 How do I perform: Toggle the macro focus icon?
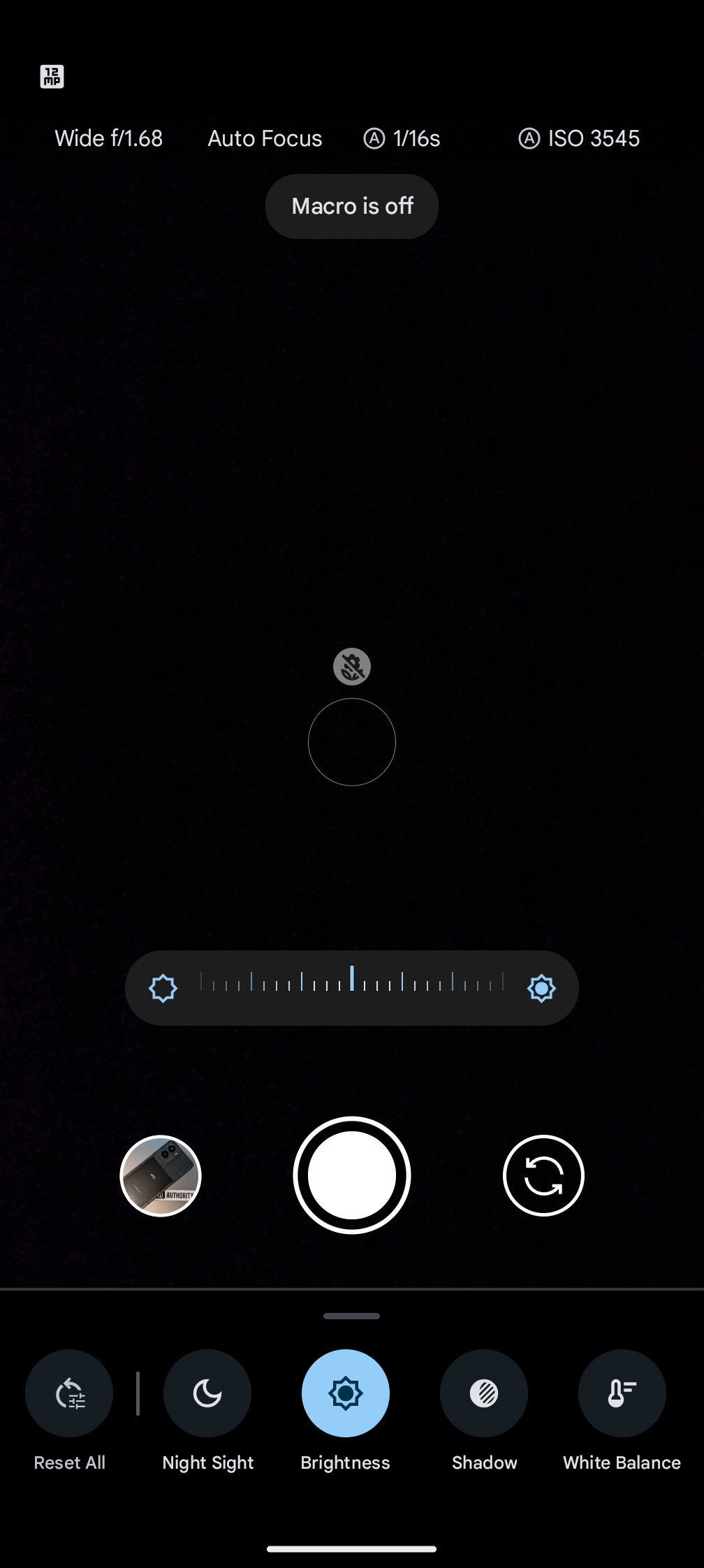pyautogui.click(x=352, y=667)
